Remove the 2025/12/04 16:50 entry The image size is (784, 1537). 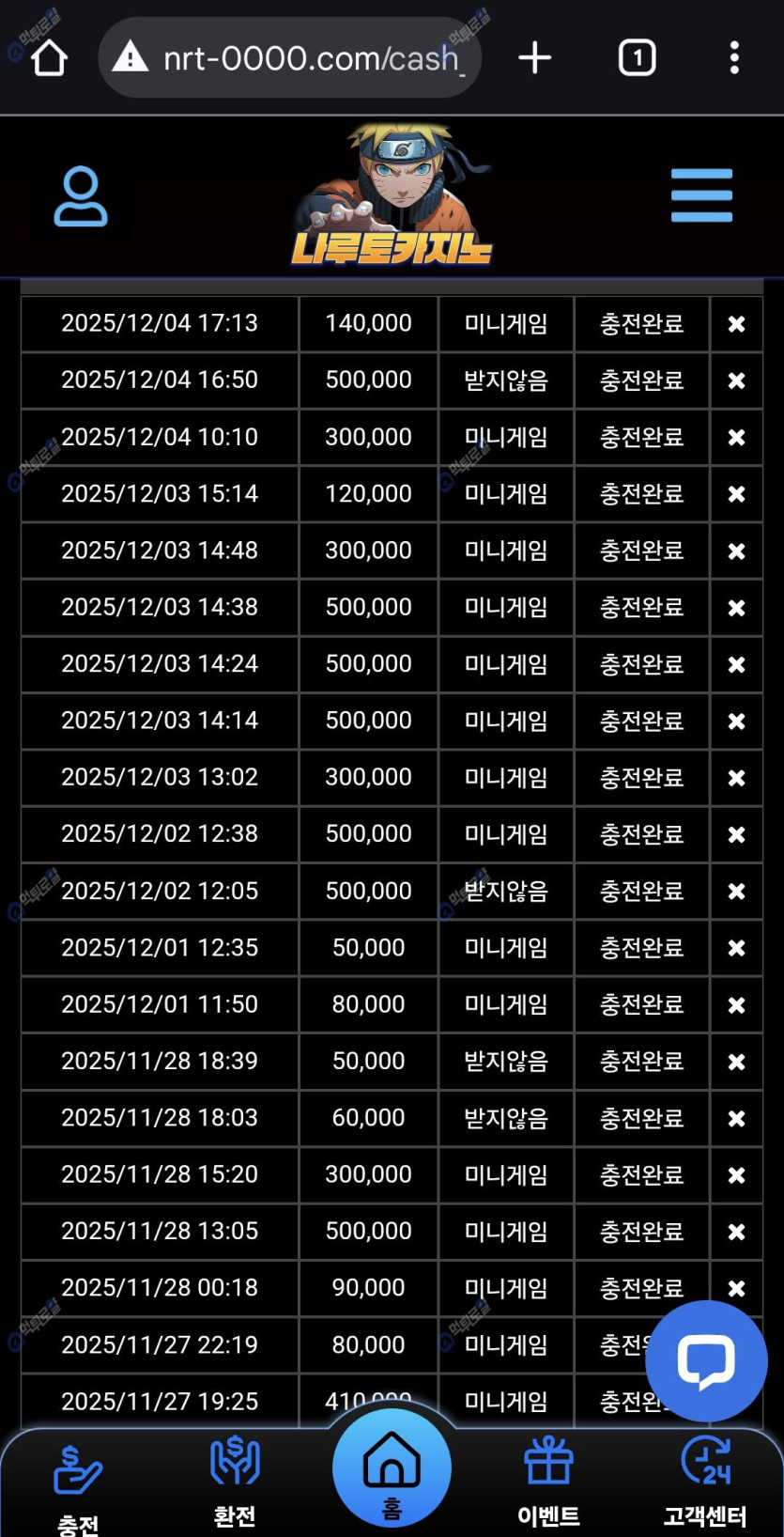736,380
